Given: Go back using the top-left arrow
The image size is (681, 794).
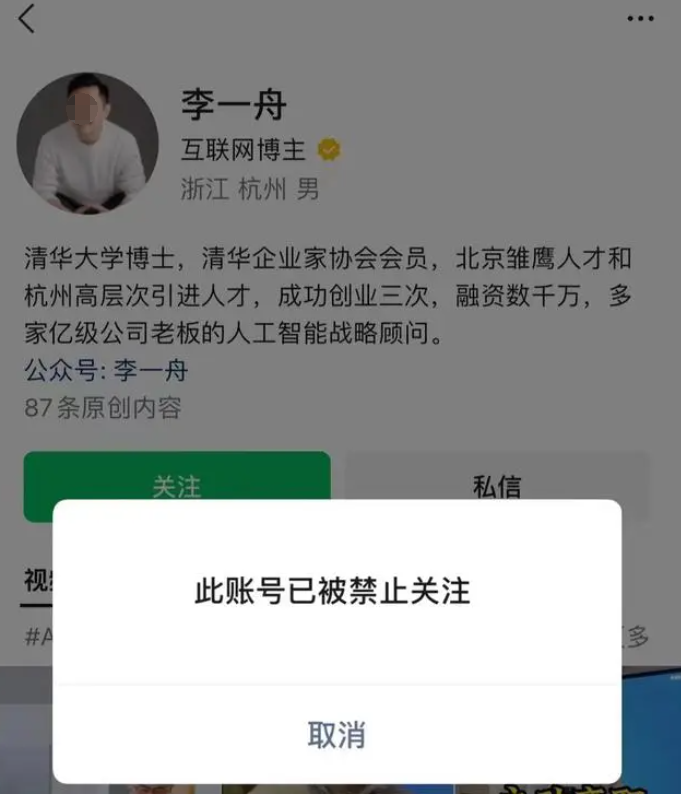Looking at the screenshot, I should click(x=27, y=18).
